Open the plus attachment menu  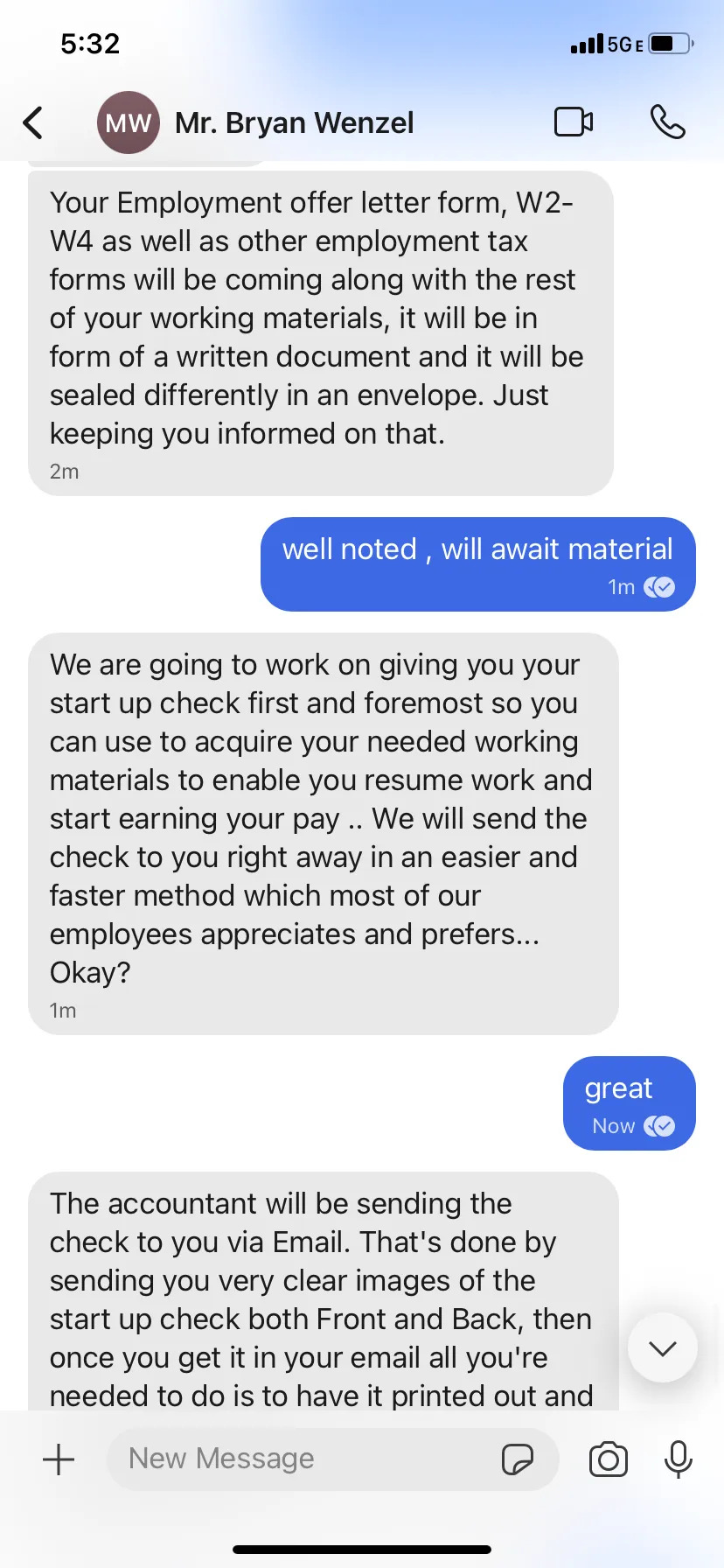[59, 1459]
